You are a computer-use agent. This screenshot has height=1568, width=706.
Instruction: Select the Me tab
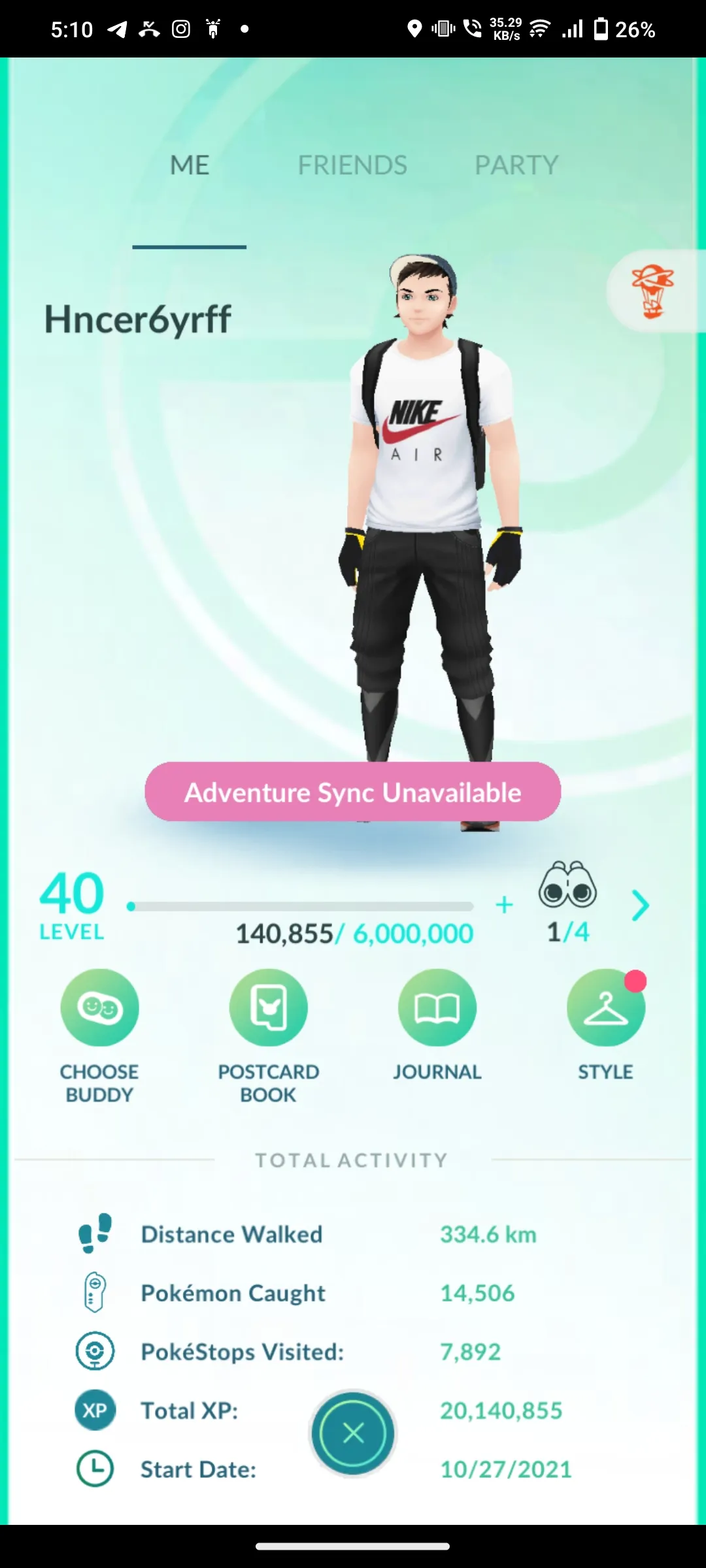click(190, 165)
